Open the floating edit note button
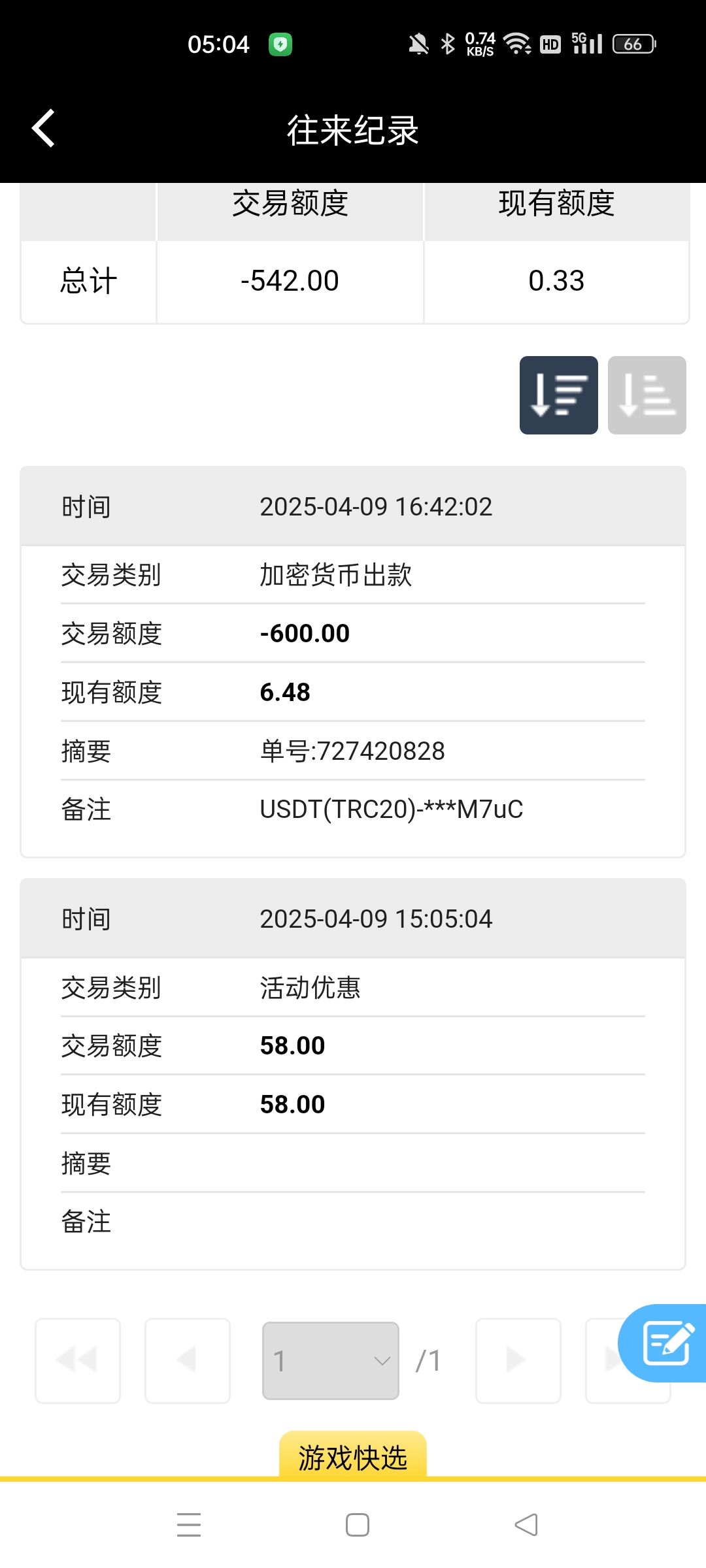This screenshot has height=1568, width=706. point(665,1343)
